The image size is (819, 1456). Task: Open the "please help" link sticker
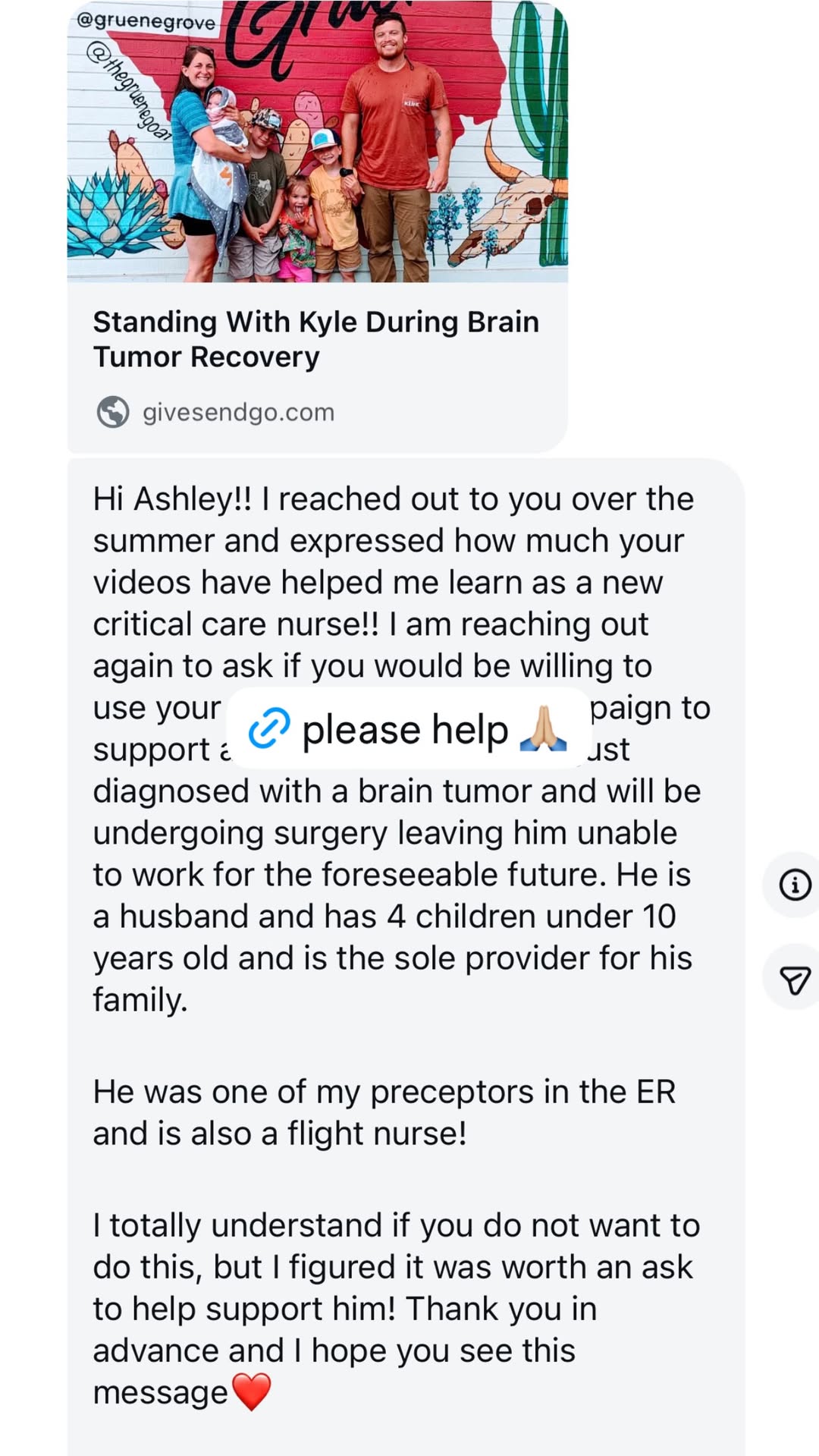tap(408, 729)
